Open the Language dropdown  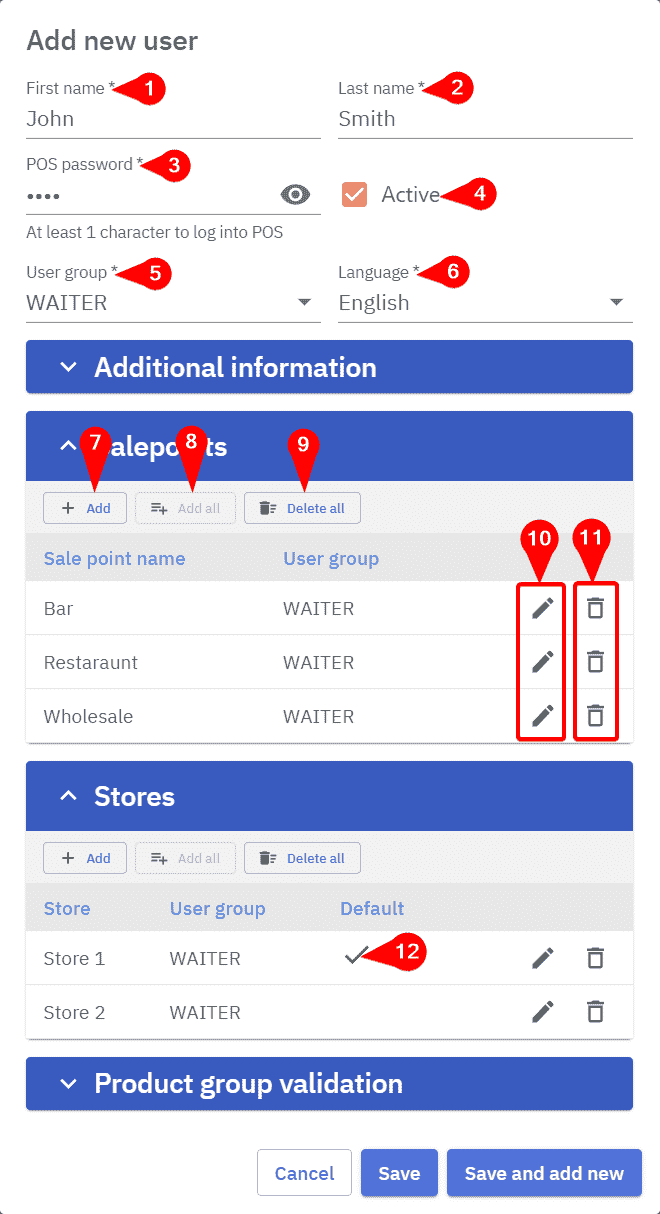tap(484, 303)
